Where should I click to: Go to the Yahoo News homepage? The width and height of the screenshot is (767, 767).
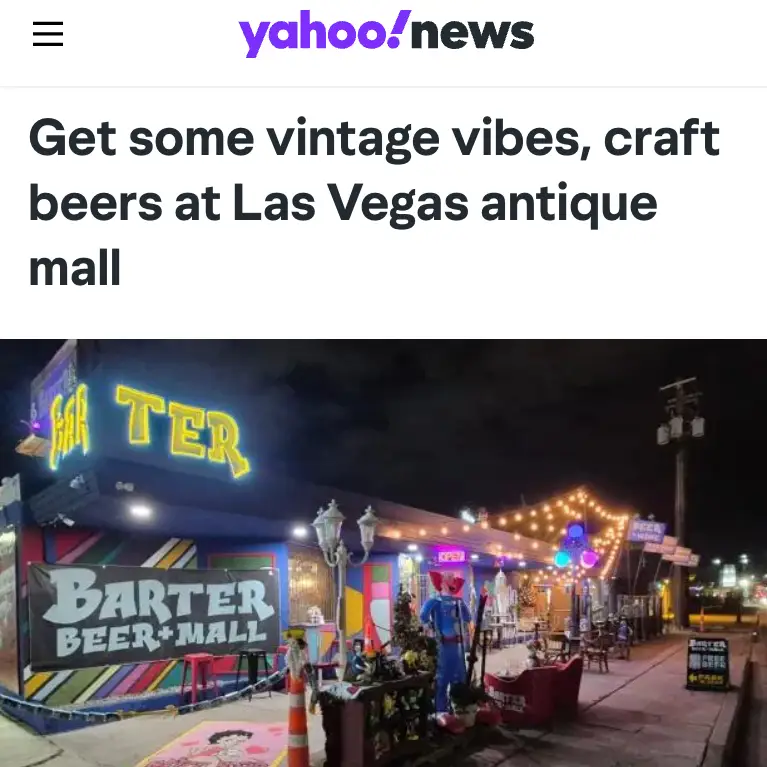point(386,35)
